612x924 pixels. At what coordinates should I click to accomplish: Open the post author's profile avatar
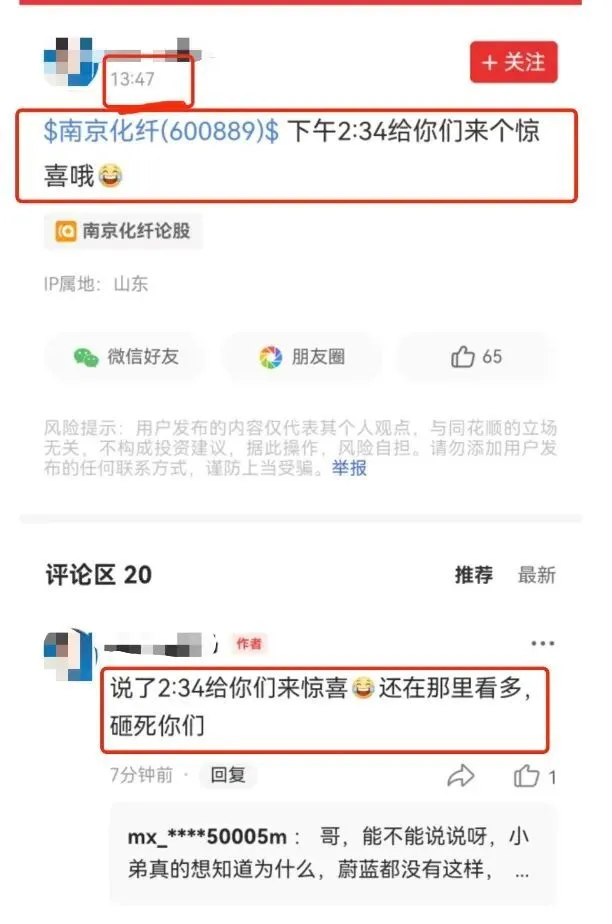coord(68,62)
